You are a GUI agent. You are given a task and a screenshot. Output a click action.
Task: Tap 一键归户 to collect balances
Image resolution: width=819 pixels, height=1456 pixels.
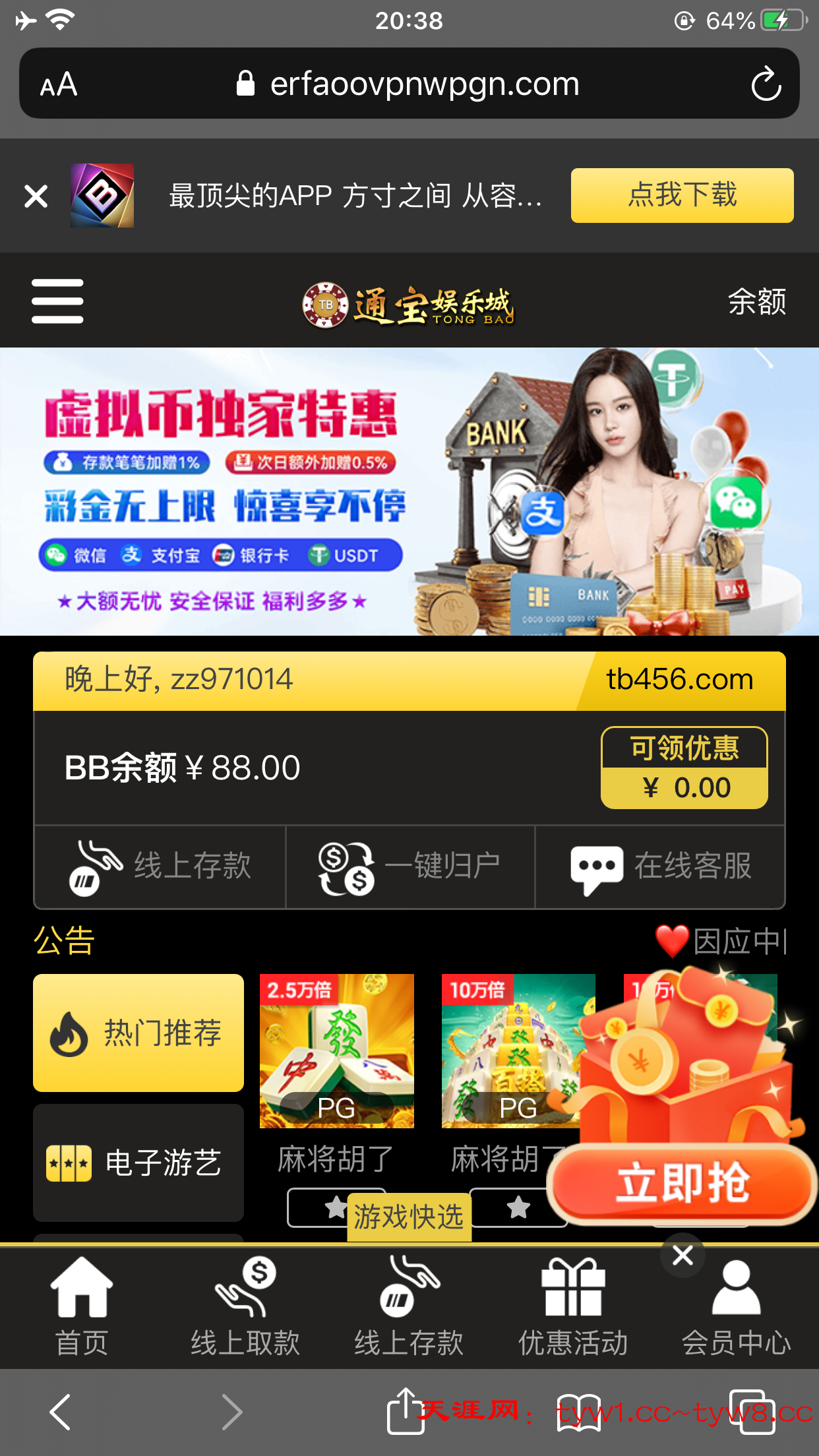point(409,866)
